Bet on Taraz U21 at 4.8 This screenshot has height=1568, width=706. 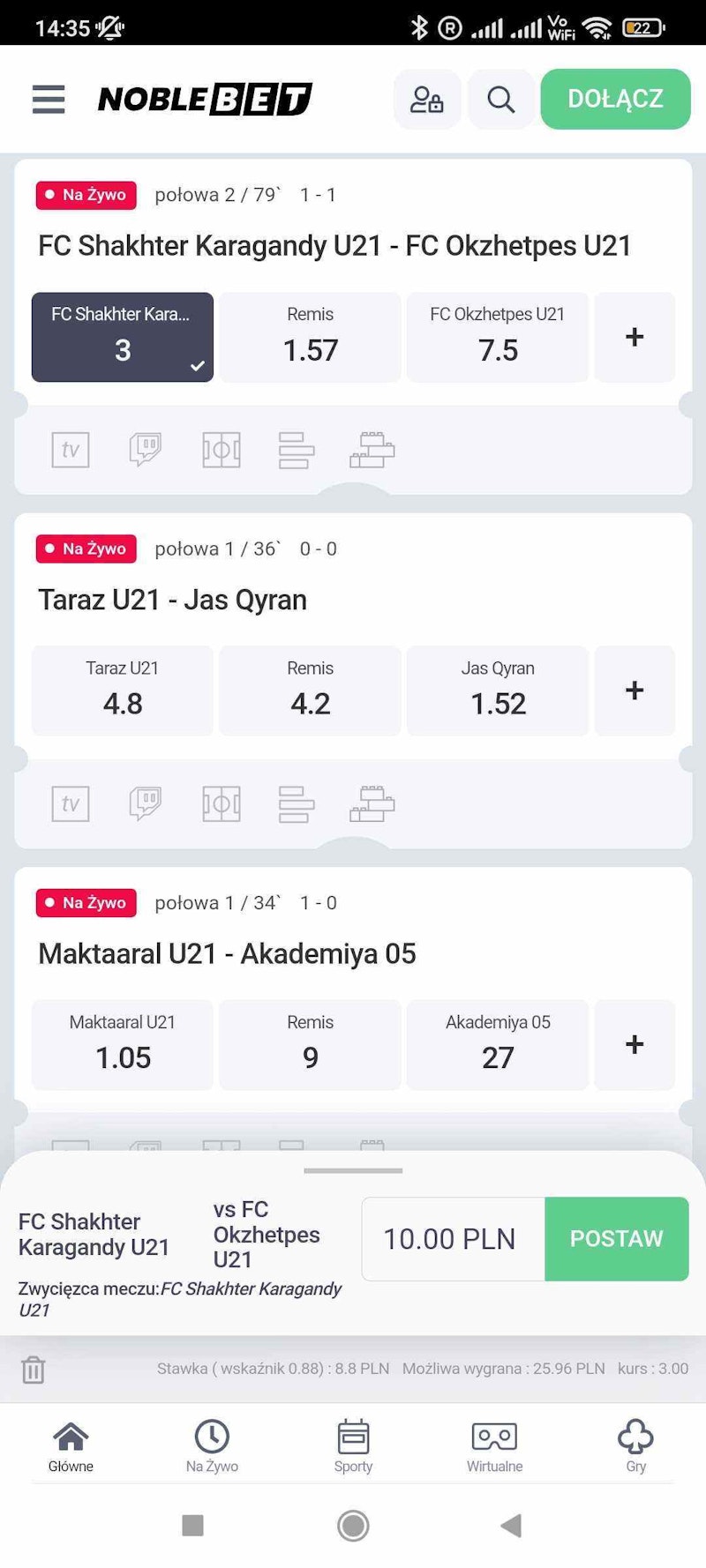[x=123, y=691]
